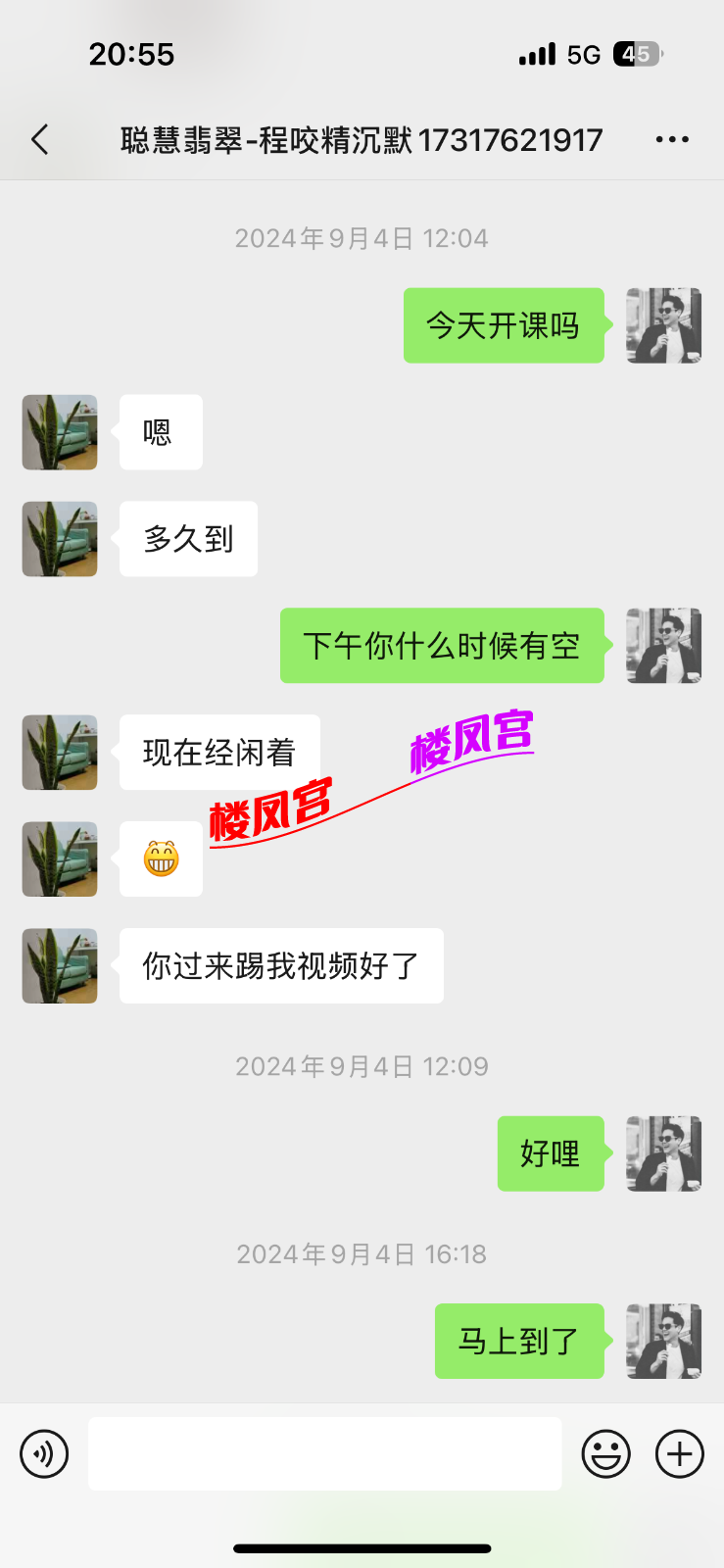
Task: Open the contact's avatar beside 多久到
Action: [x=60, y=539]
